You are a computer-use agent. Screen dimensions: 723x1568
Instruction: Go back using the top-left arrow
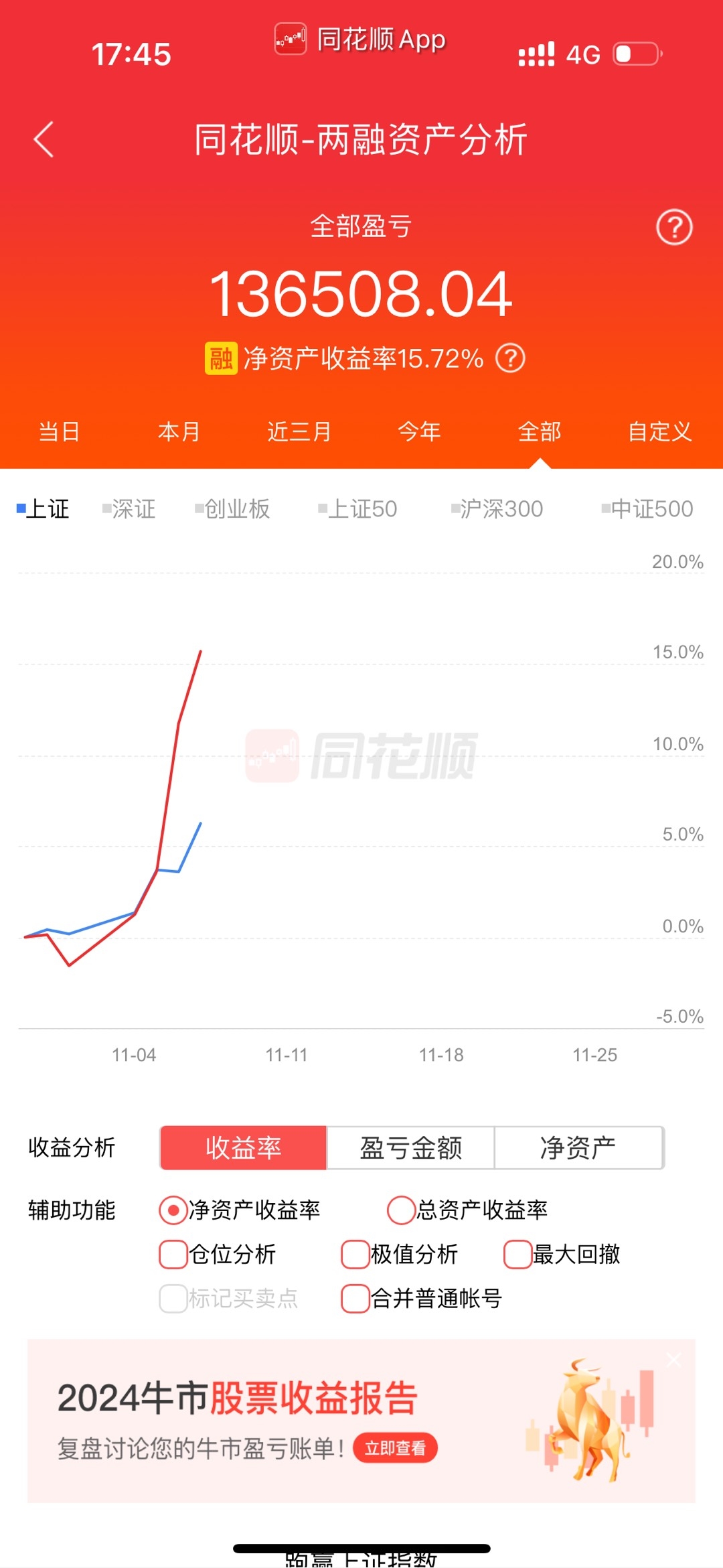point(44,140)
